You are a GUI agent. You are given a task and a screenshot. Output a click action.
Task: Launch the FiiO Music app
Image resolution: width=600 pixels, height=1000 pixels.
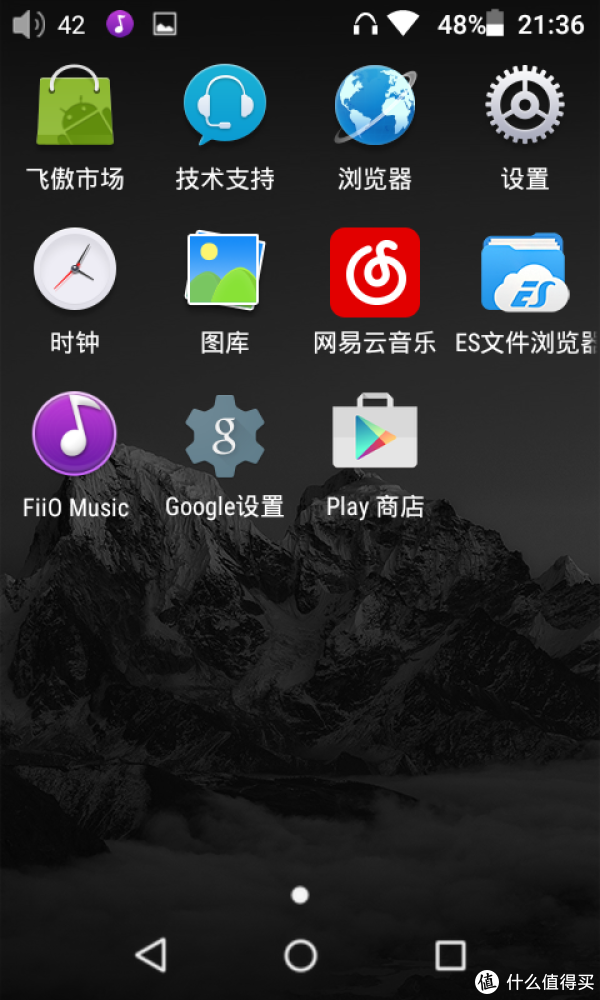75,435
